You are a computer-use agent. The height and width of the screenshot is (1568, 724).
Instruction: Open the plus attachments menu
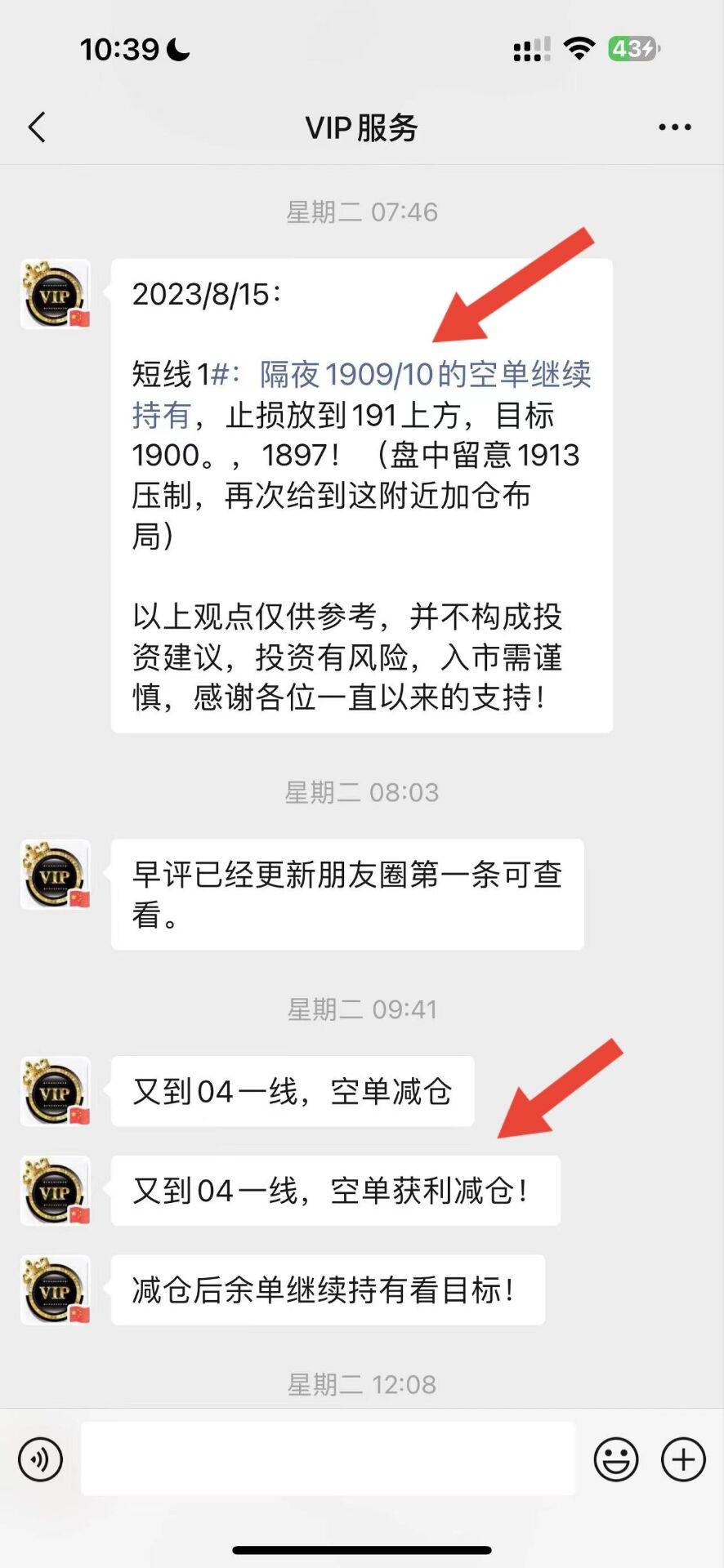click(683, 1459)
